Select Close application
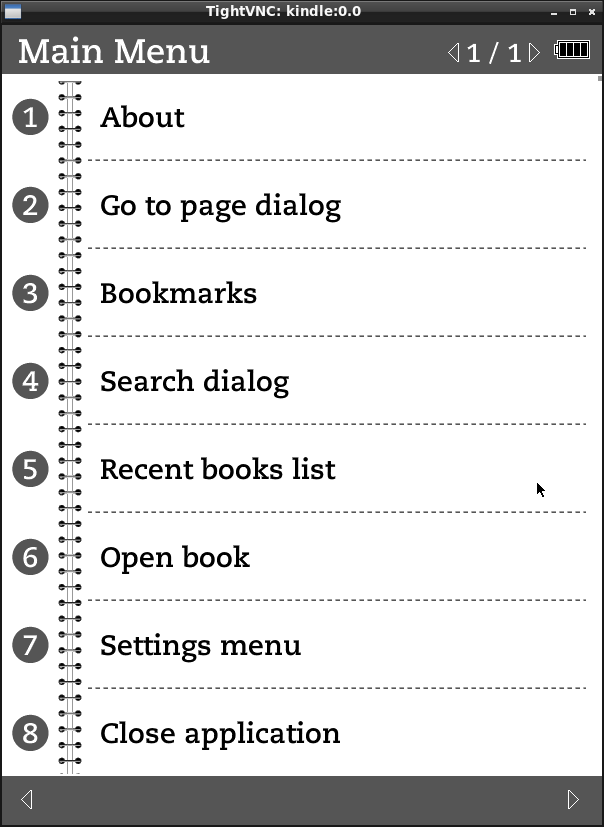604x827 pixels. [219, 734]
